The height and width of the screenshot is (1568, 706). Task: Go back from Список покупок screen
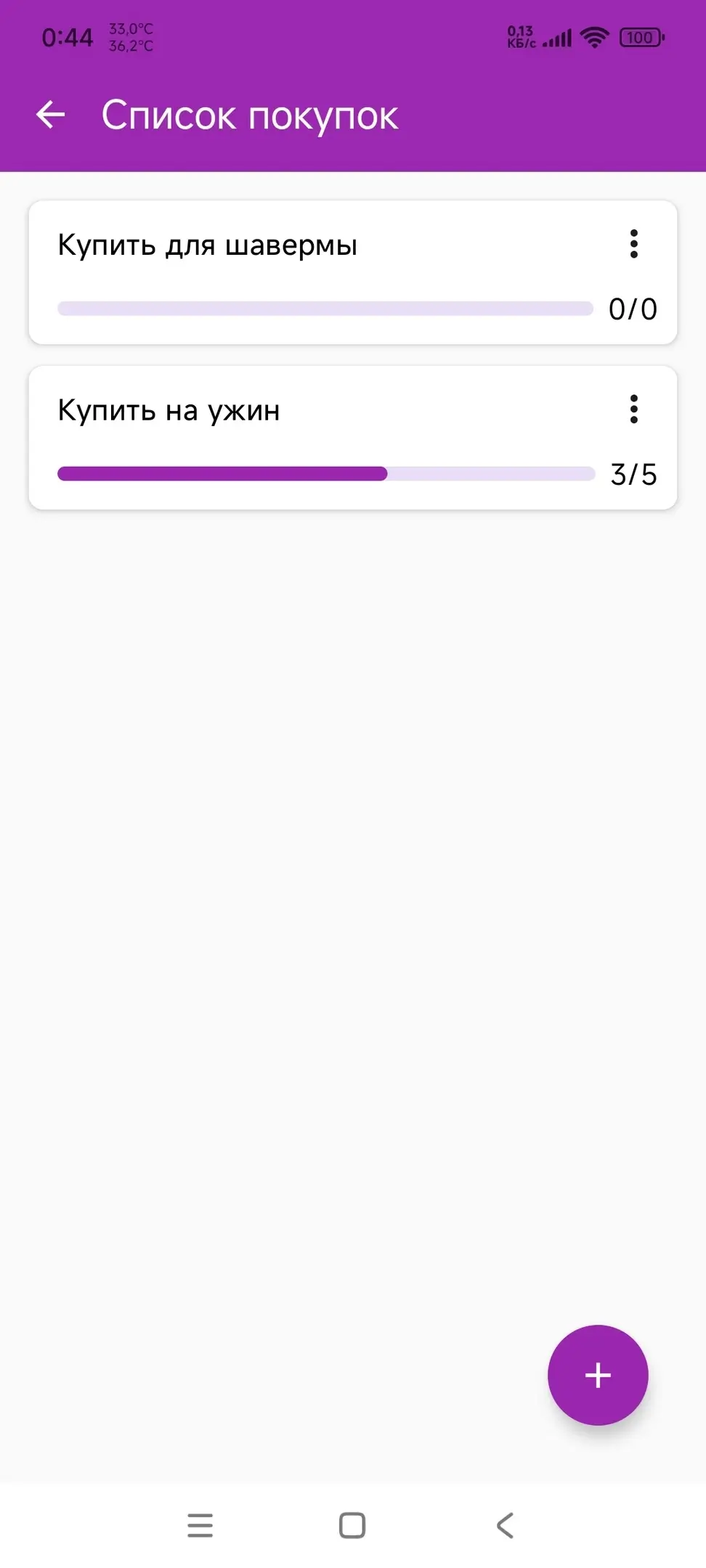(50, 115)
